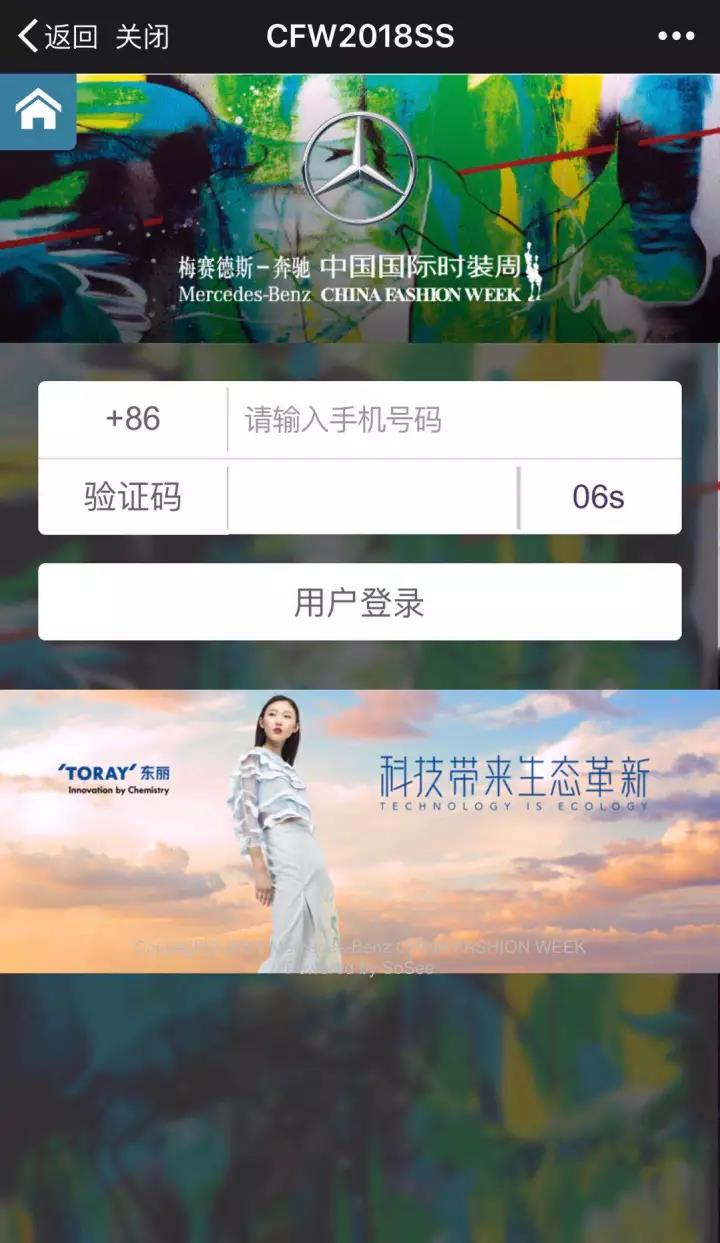
Task: Close the page with 关闭
Action: 142,37
